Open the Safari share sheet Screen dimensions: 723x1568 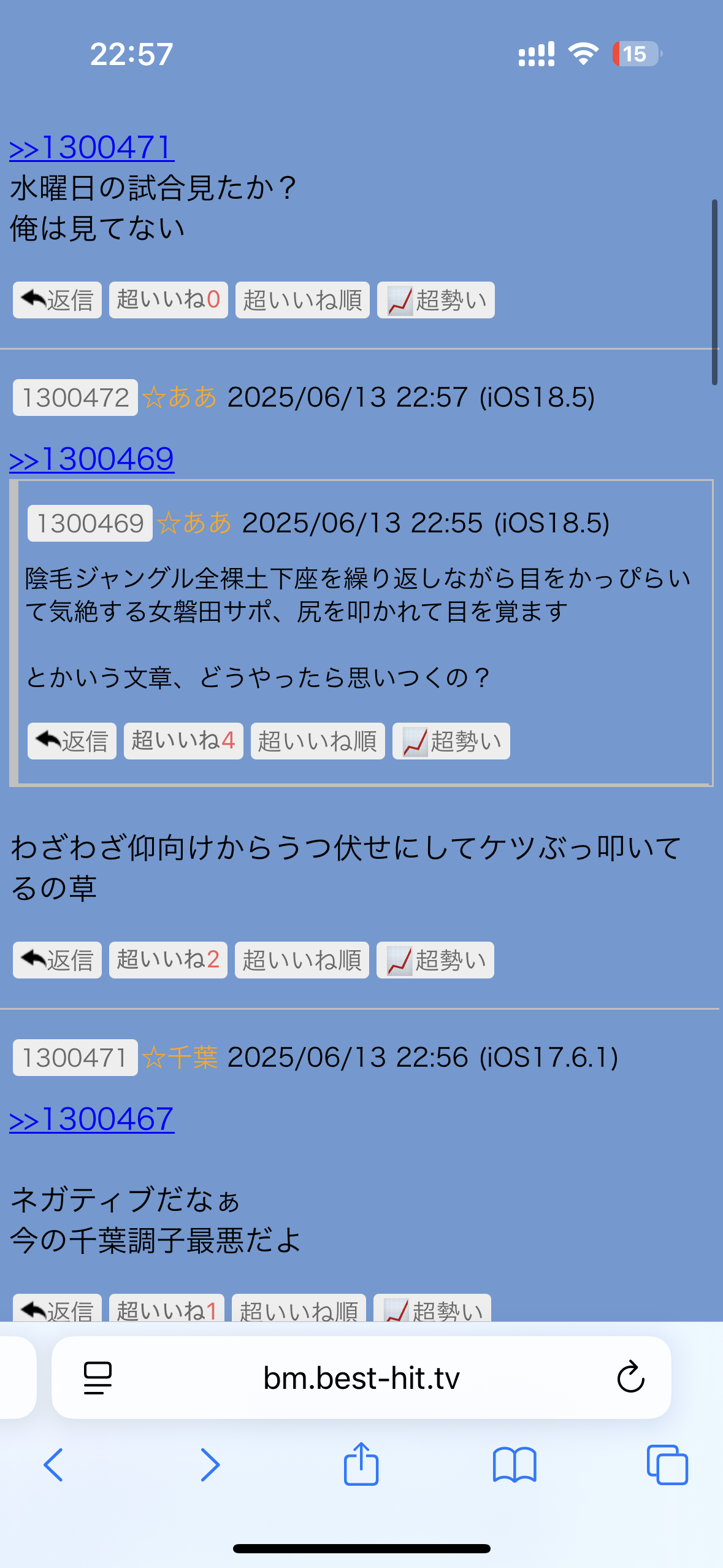tap(361, 1464)
